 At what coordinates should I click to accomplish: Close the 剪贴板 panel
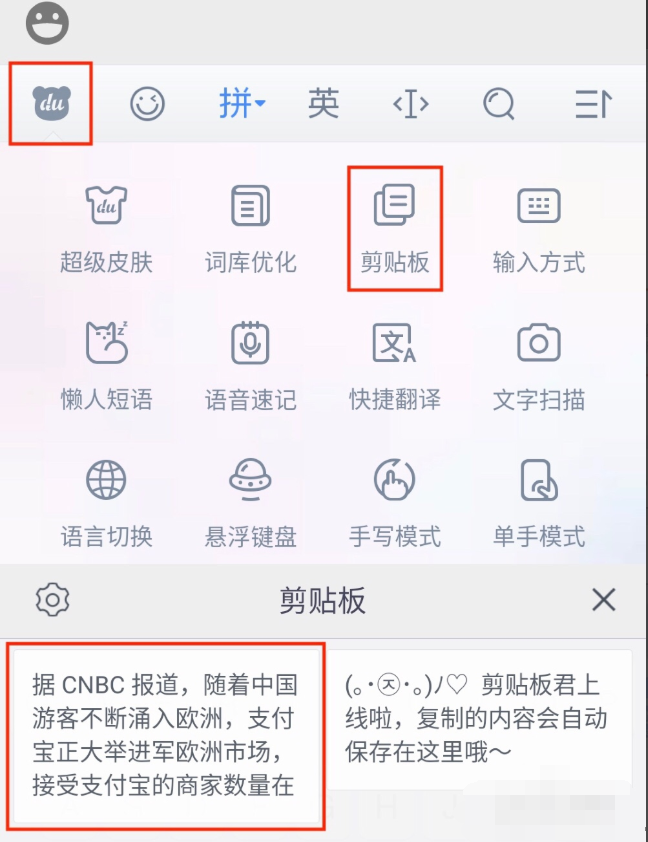tap(603, 600)
